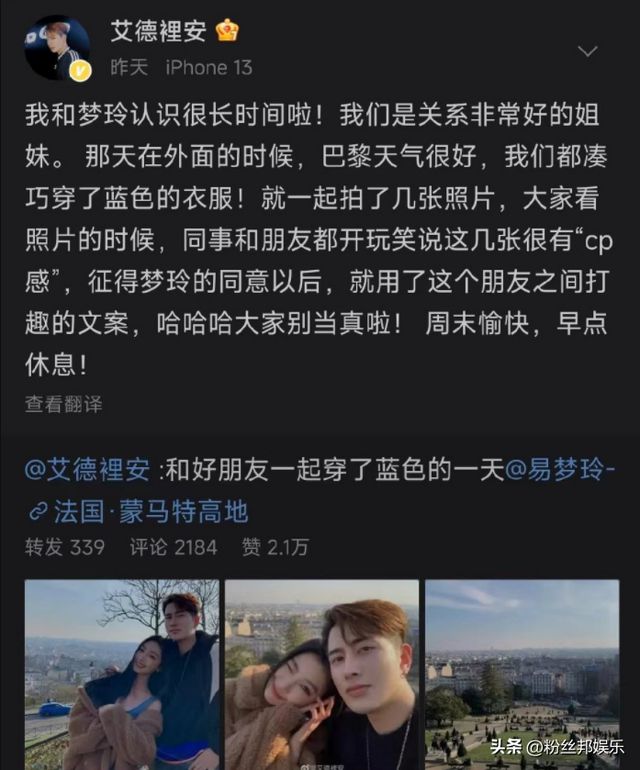Open the 艾德裡安 username at the top
Viewport: 640px width, 770px height.
tap(157, 31)
